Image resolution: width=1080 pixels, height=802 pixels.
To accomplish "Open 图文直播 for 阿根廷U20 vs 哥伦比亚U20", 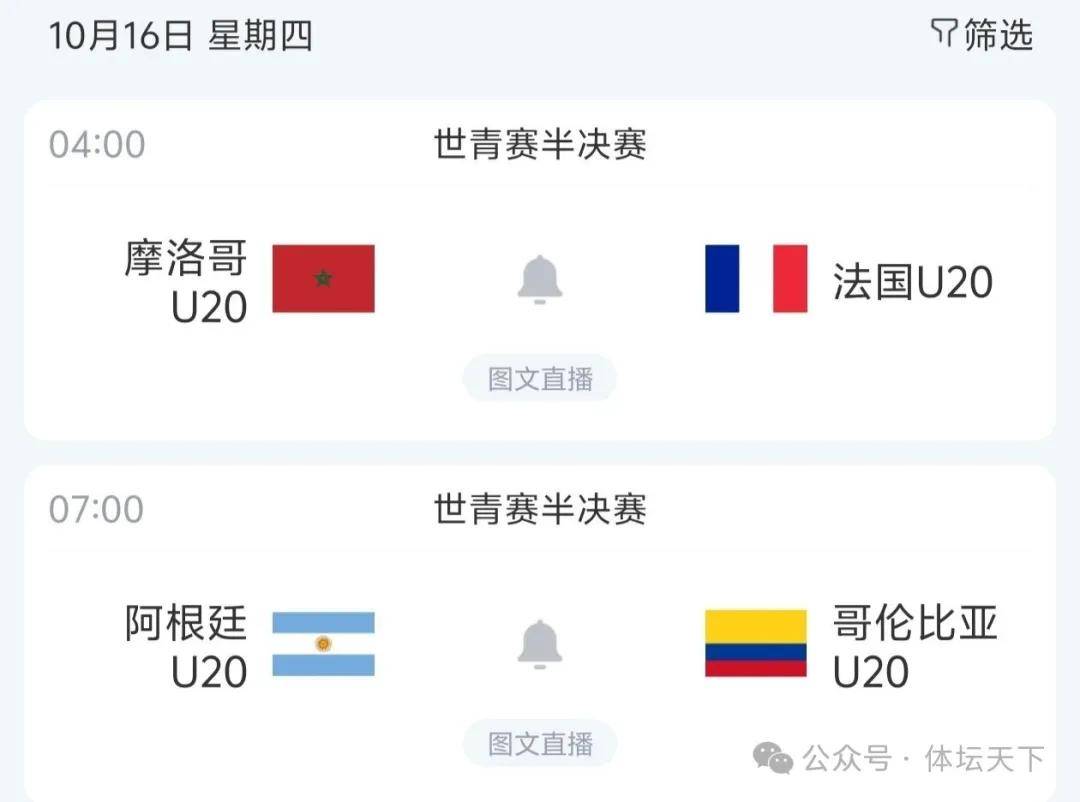I will pyautogui.click(x=540, y=745).
